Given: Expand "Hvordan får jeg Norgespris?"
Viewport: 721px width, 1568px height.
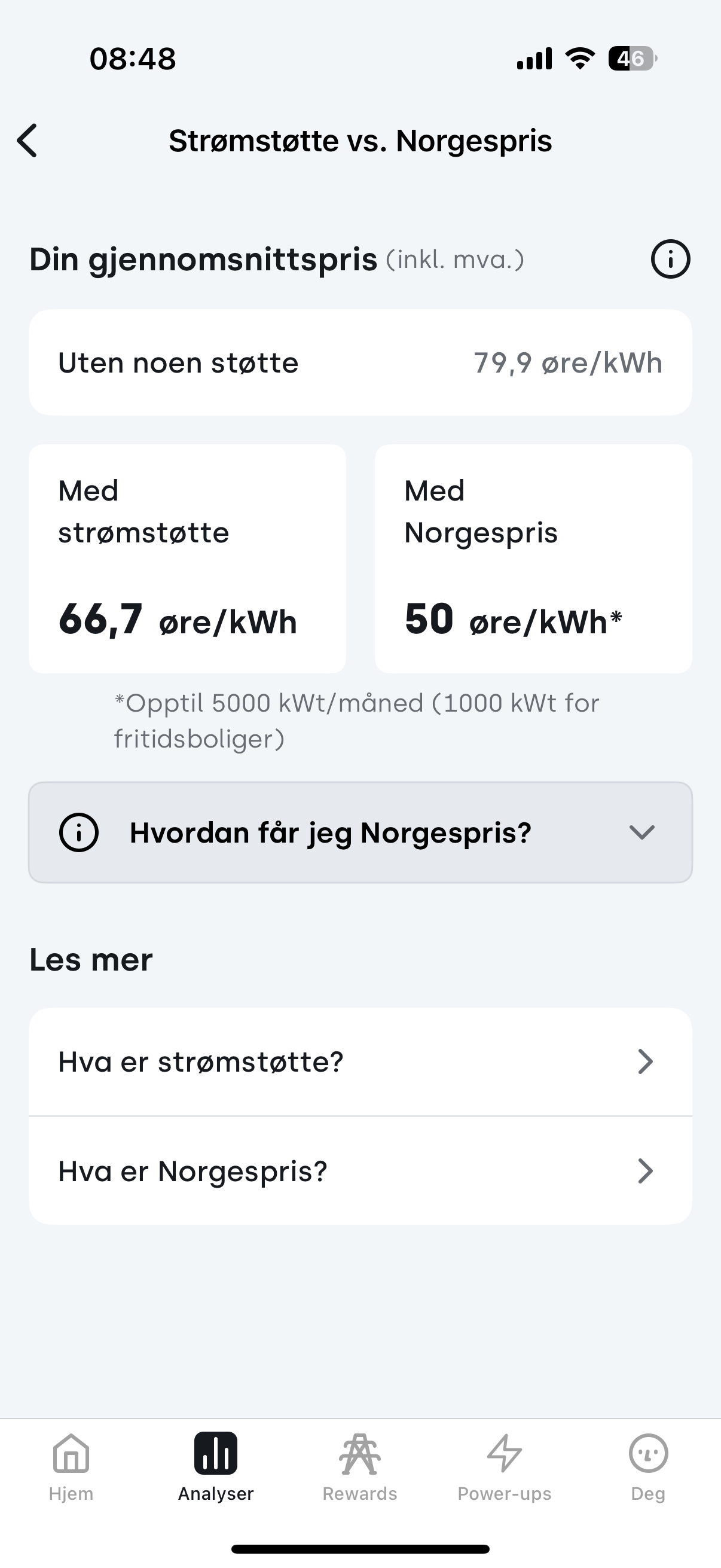Looking at the screenshot, I should tap(360, 832).
